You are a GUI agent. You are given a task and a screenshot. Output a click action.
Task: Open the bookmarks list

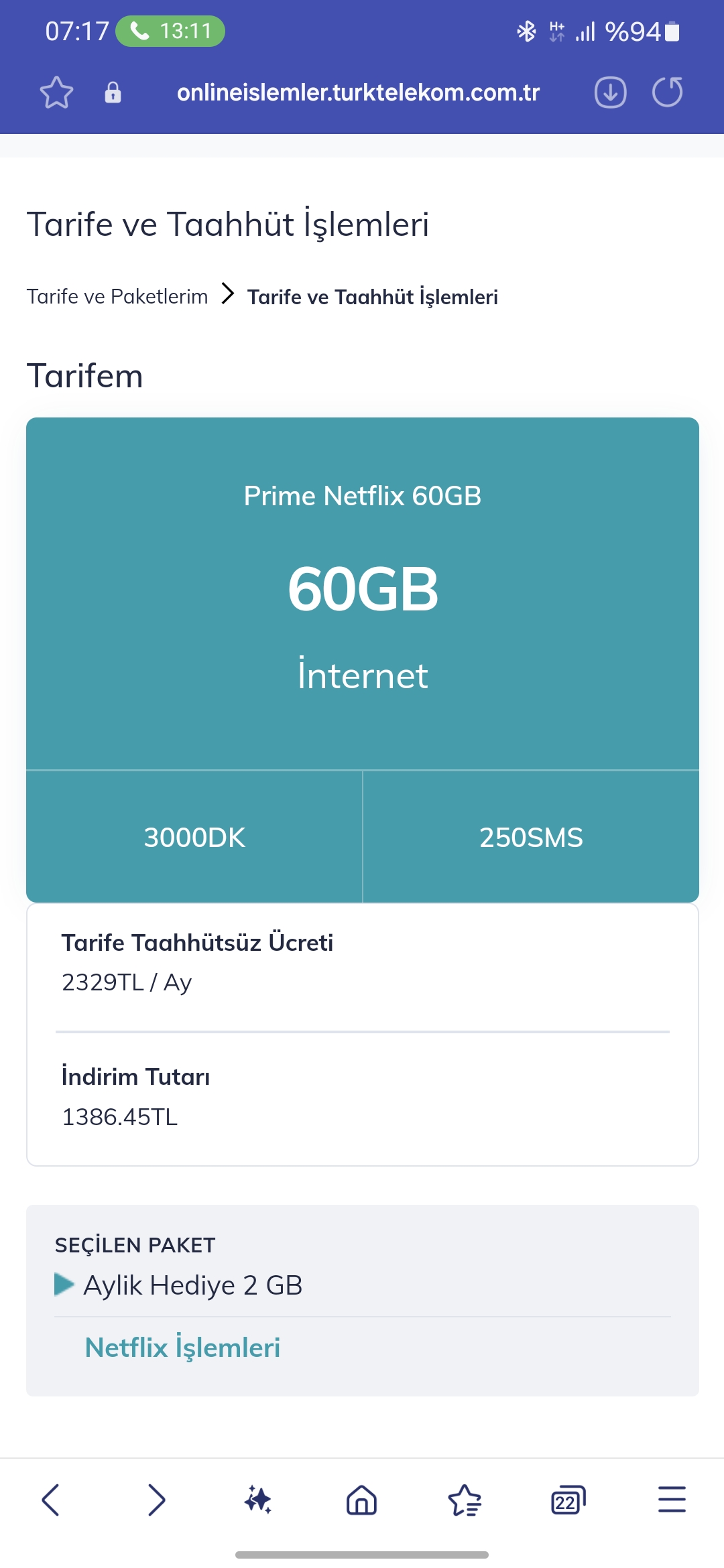(x=465, y=1500)
